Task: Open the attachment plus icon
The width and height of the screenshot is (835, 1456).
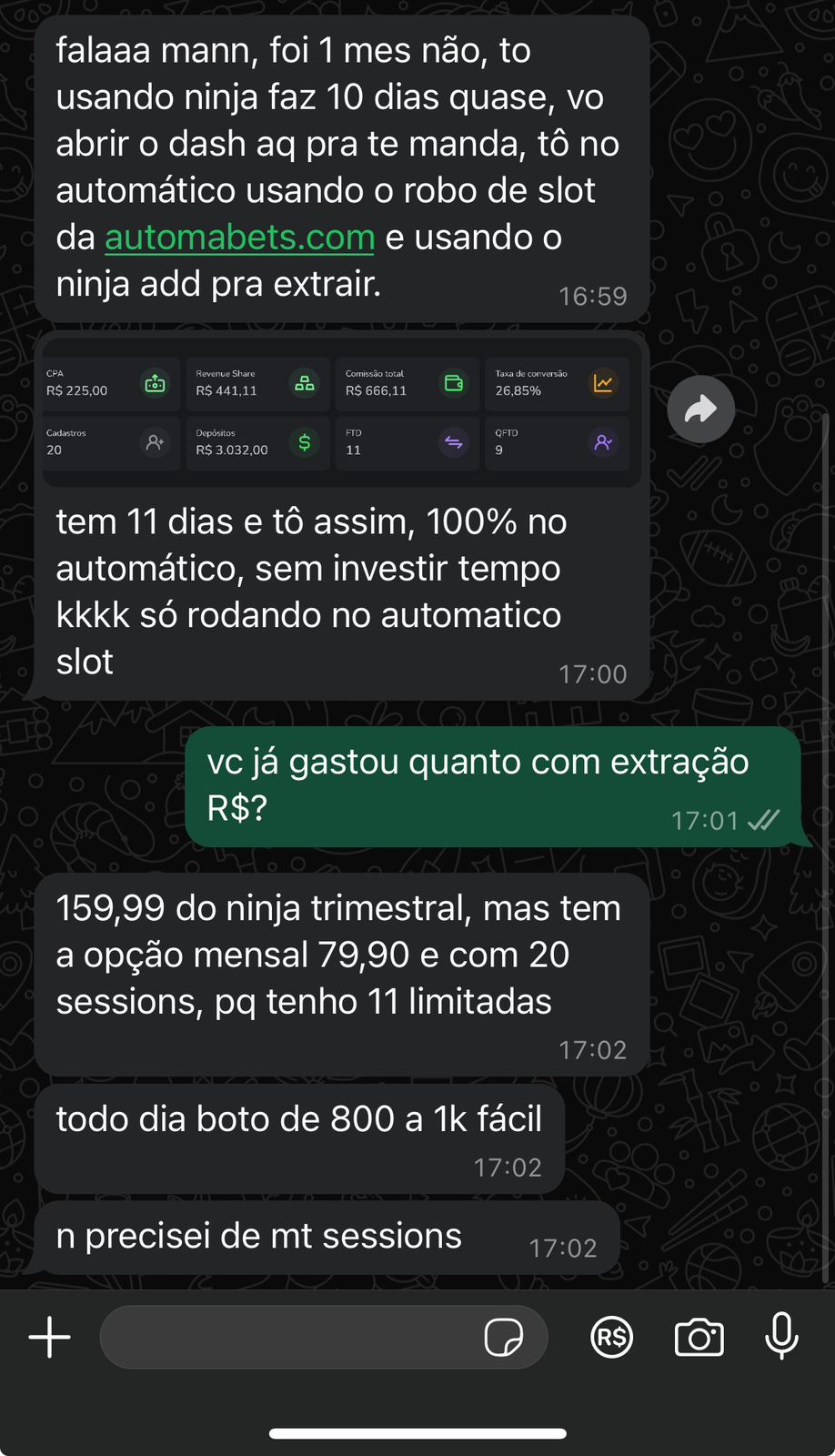Action: coord(50,1337)
